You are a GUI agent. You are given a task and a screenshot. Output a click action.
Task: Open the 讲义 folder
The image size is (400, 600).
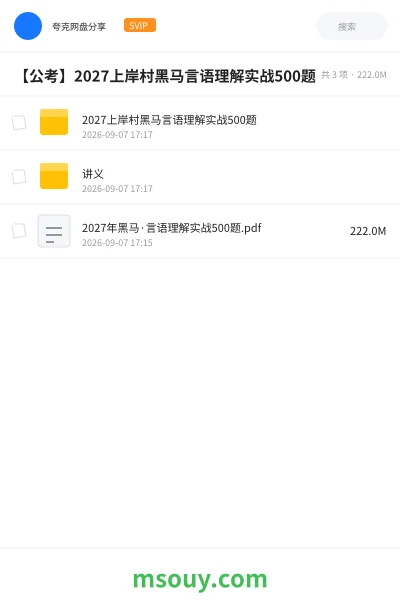pos(200,177)
